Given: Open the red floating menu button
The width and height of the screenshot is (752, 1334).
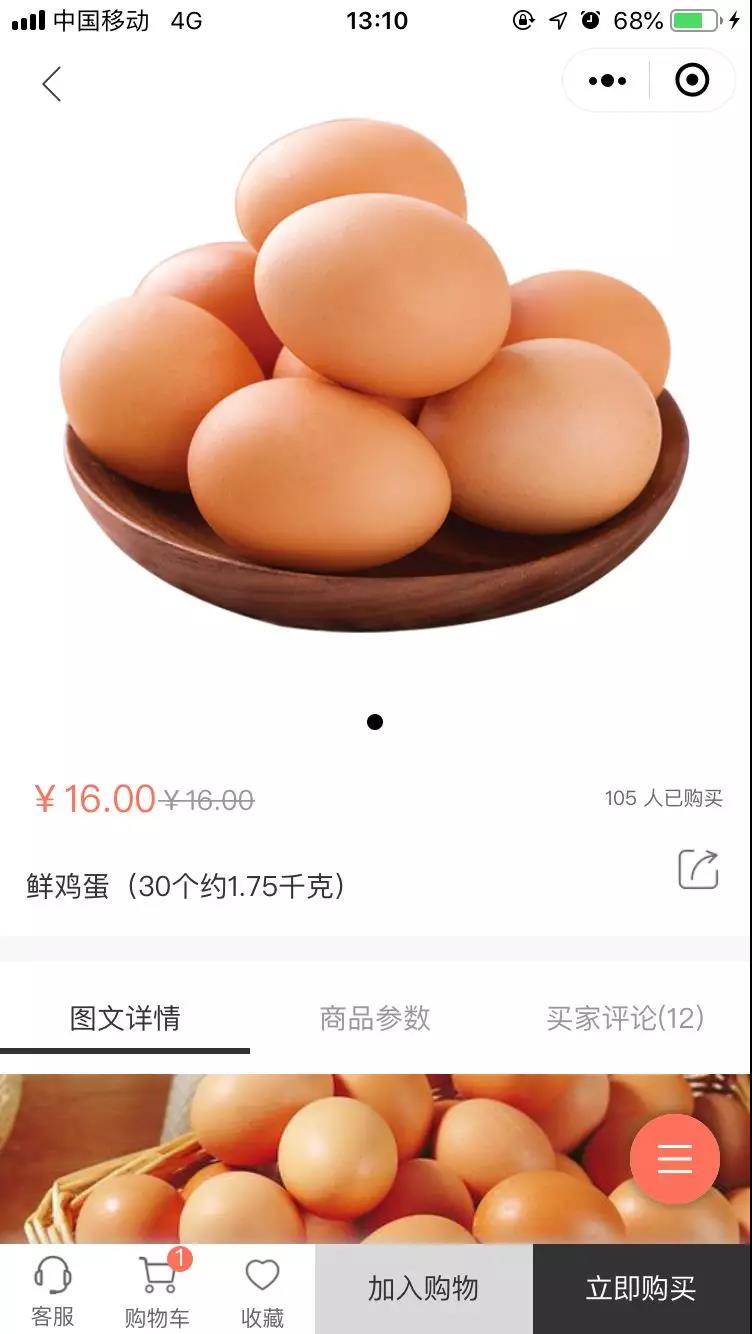Looking at the screenshot, I should pos(674,1159).
